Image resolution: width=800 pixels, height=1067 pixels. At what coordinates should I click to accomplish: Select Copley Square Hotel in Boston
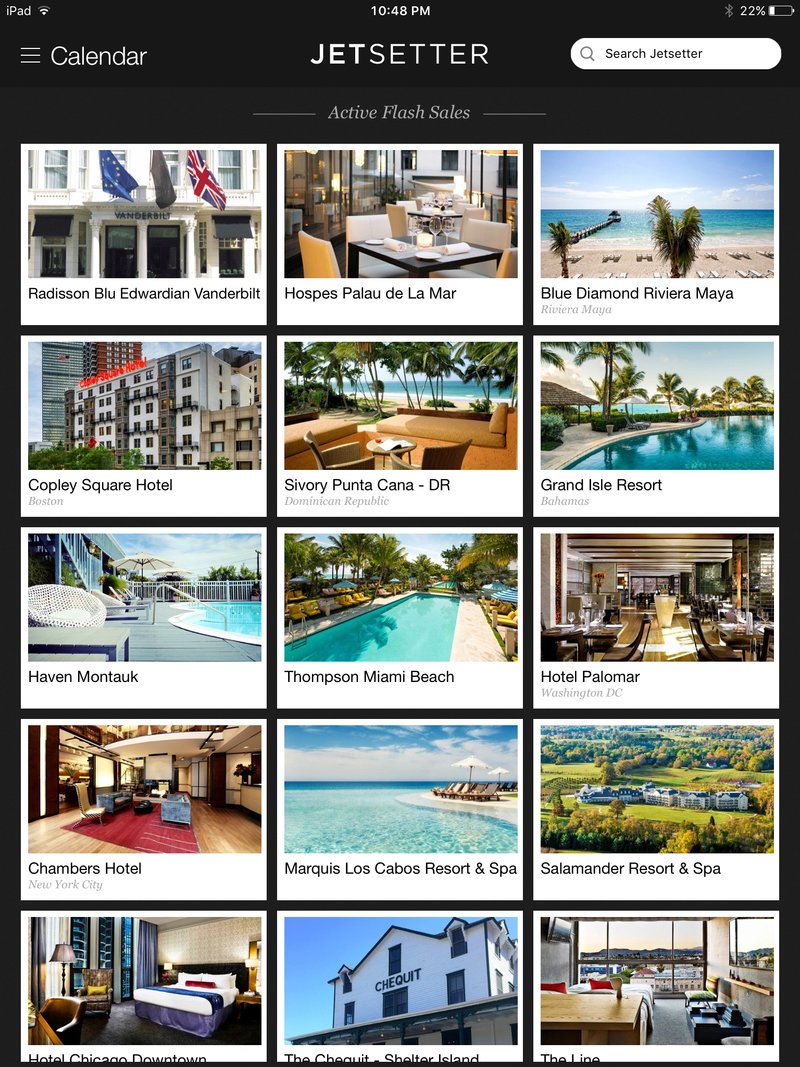tap(144, 425)
